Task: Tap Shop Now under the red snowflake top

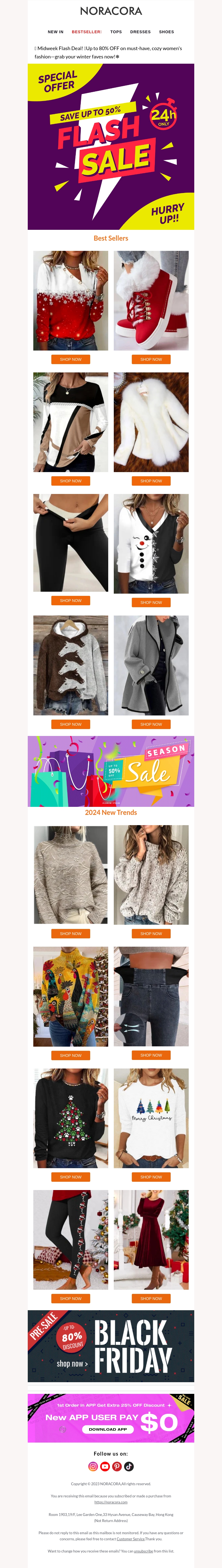Action: pyautogui.click(x=71, y=359)
